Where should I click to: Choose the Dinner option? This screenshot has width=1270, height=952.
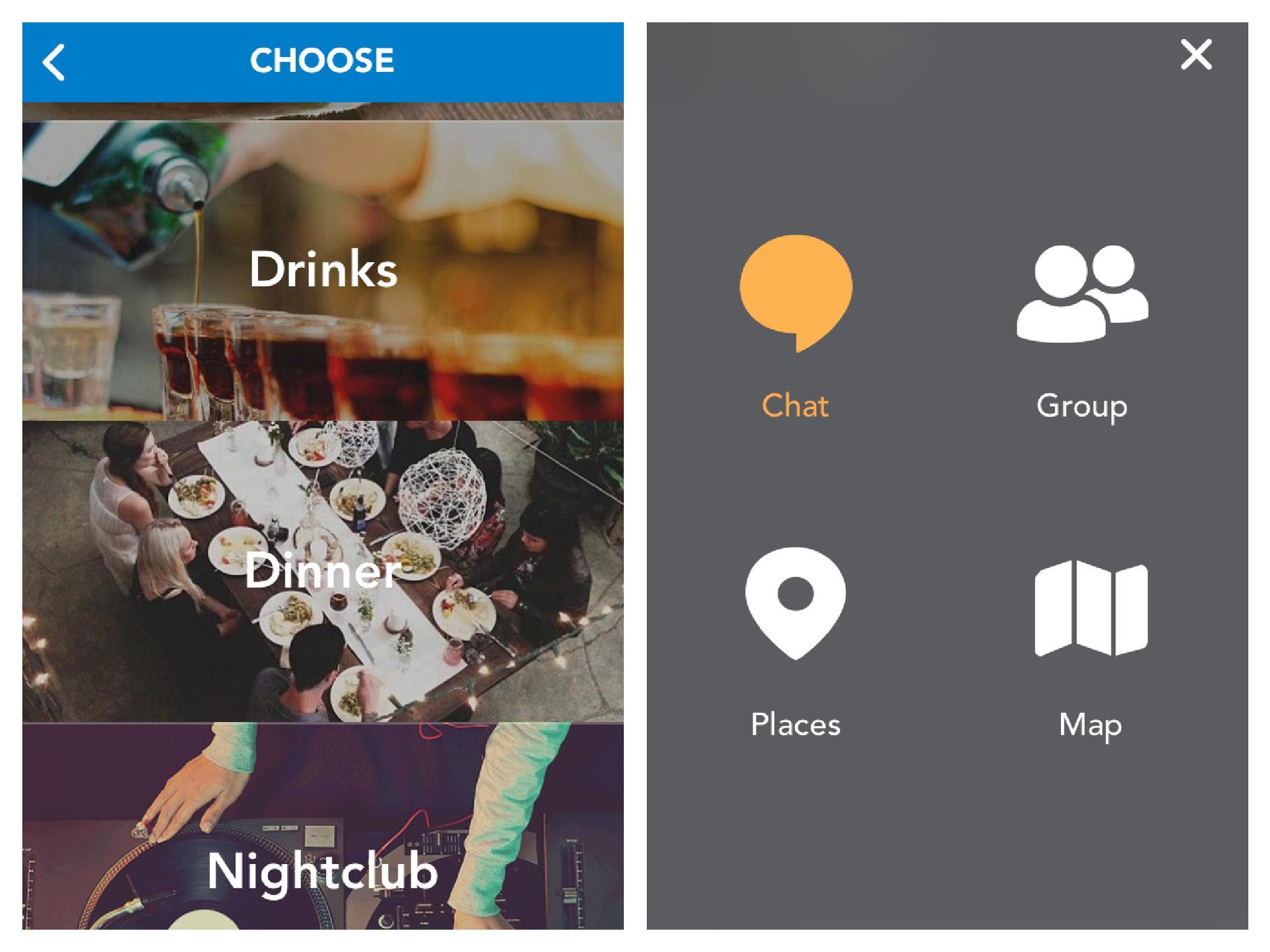323,571
